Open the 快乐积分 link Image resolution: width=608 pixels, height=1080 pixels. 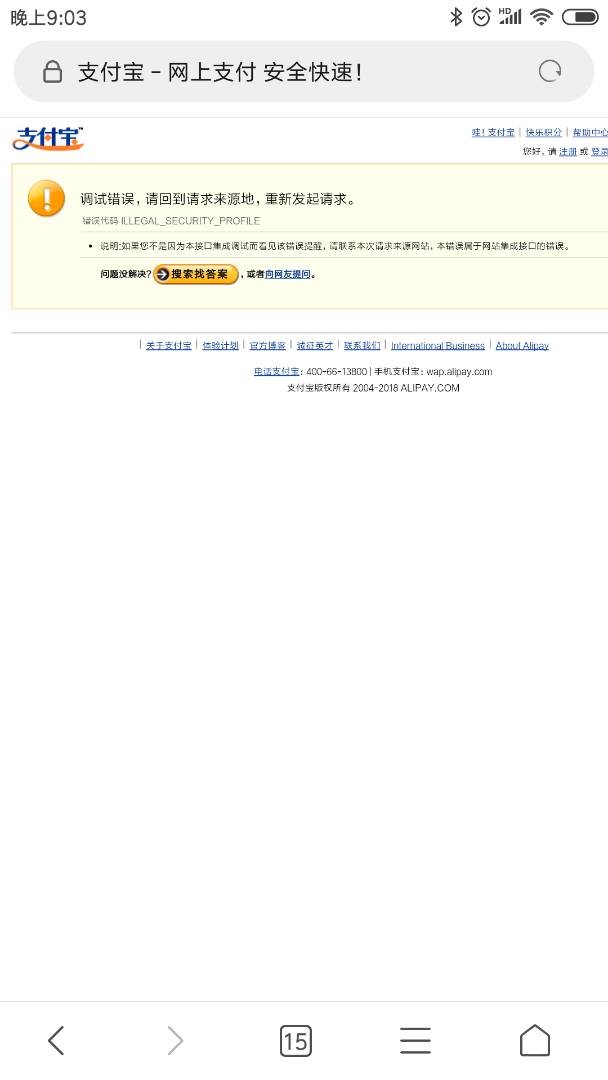543,133
